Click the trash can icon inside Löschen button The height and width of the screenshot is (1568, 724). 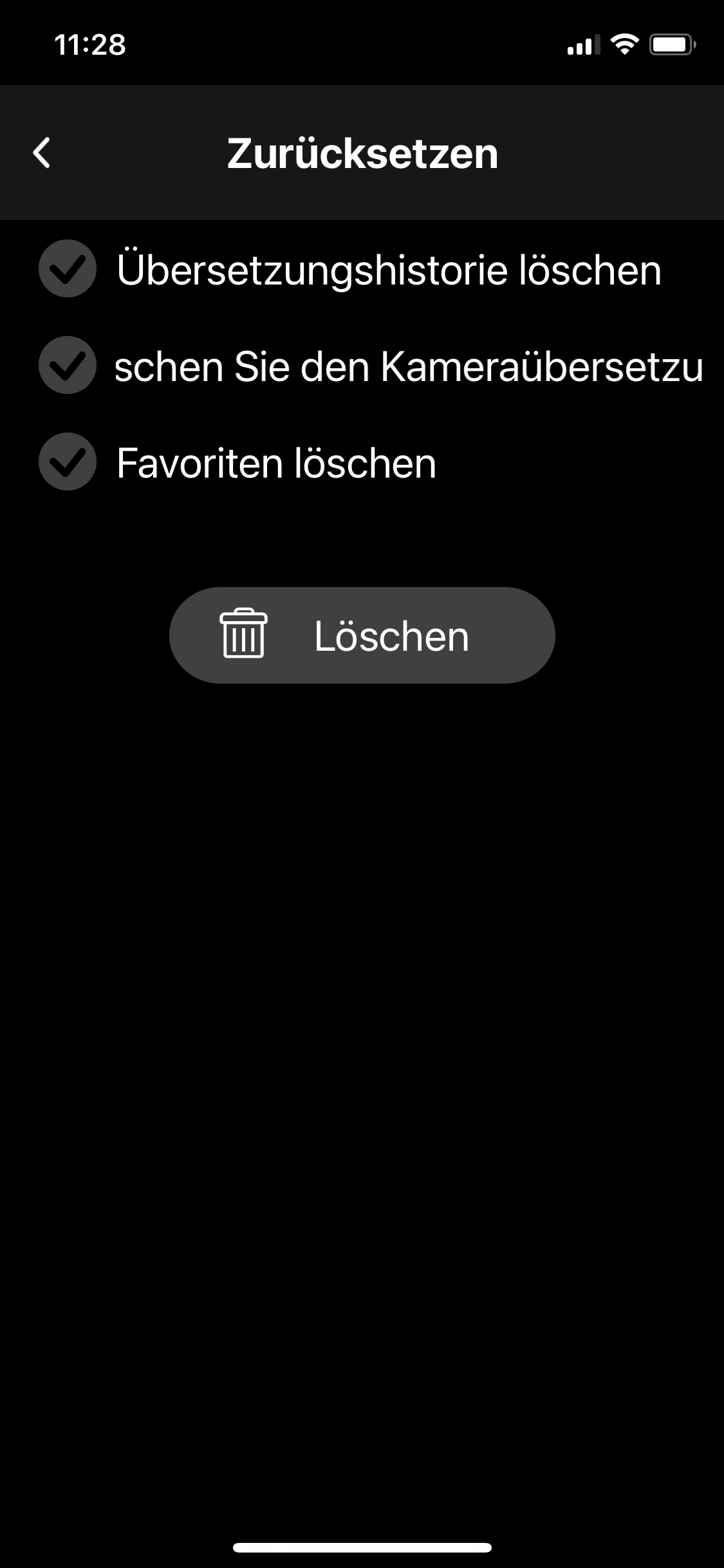click(x=243, y=635)
